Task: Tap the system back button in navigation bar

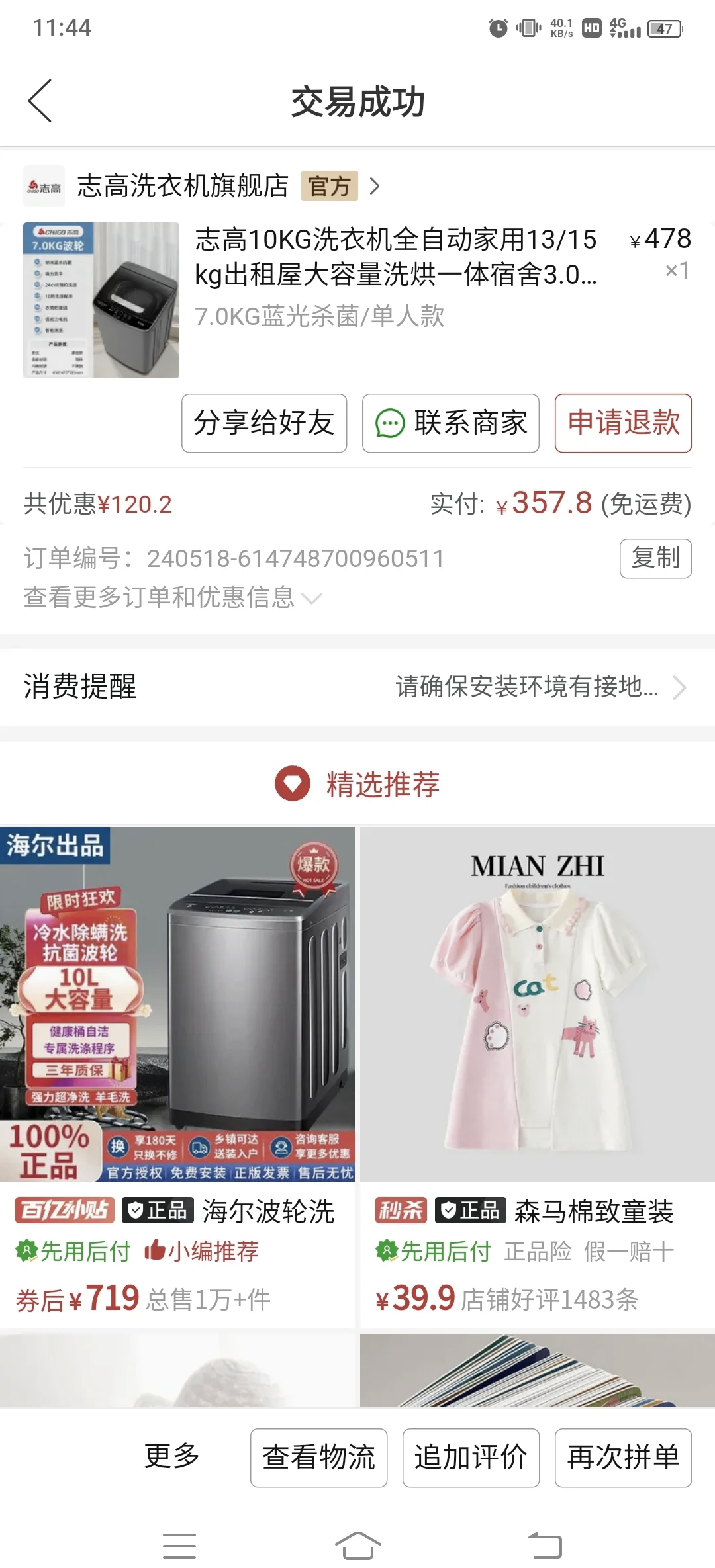Action: (x=544, y=1546)
